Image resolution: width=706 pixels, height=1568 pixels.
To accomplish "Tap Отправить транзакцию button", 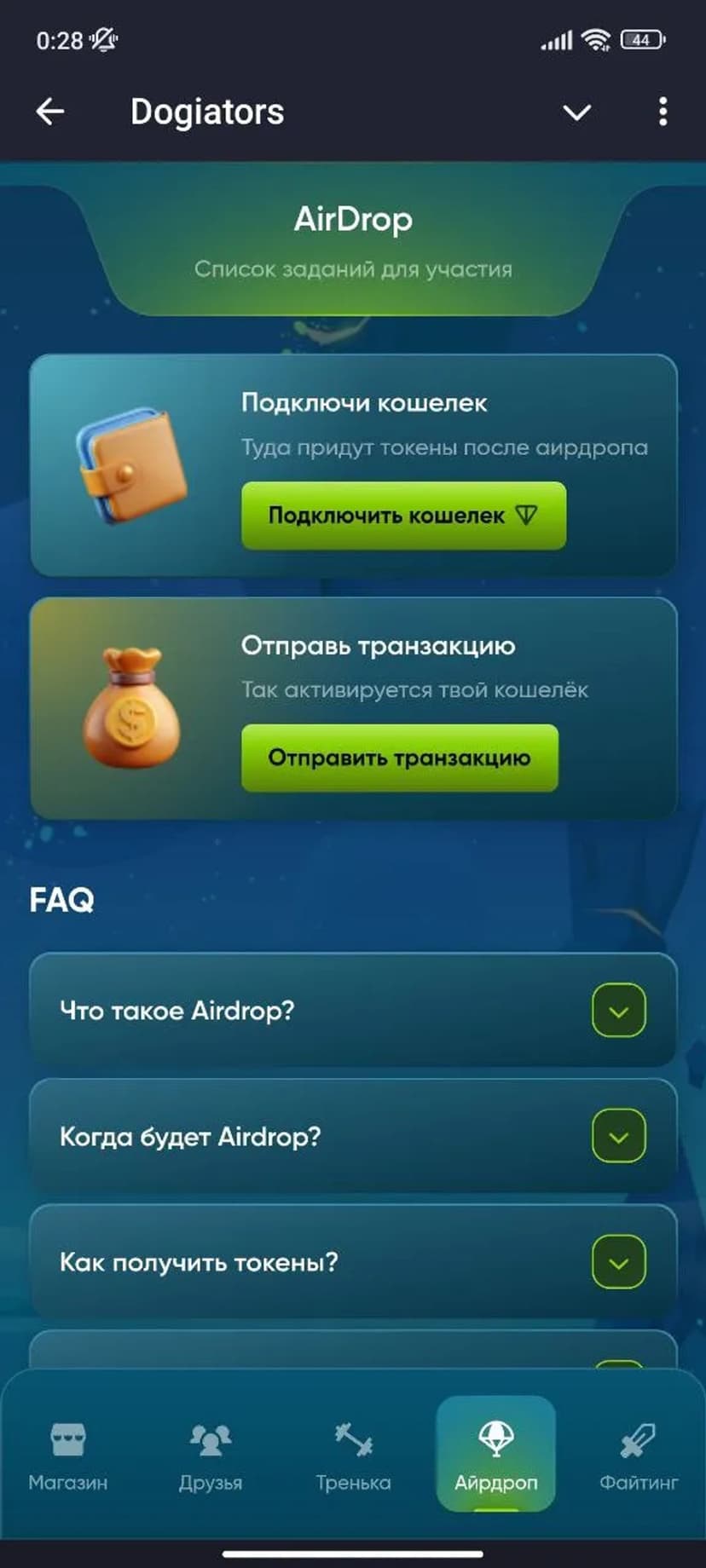I will point(400,758).
